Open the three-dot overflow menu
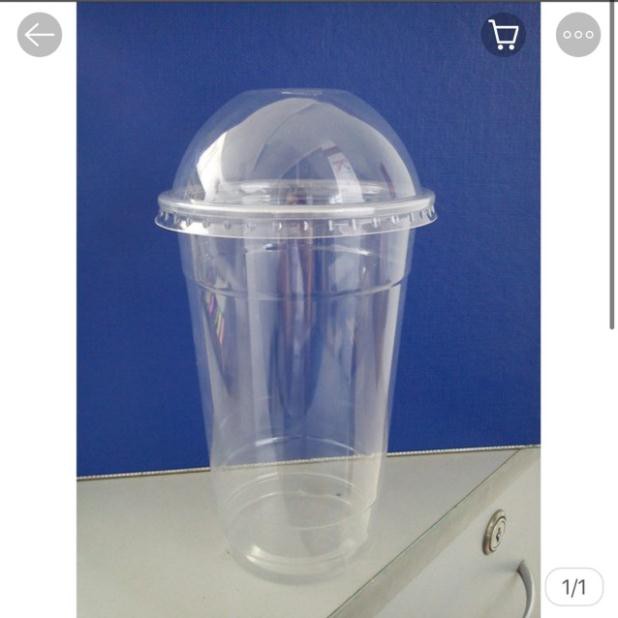Screen dimensions: 618x618 [x=578, y=35]
